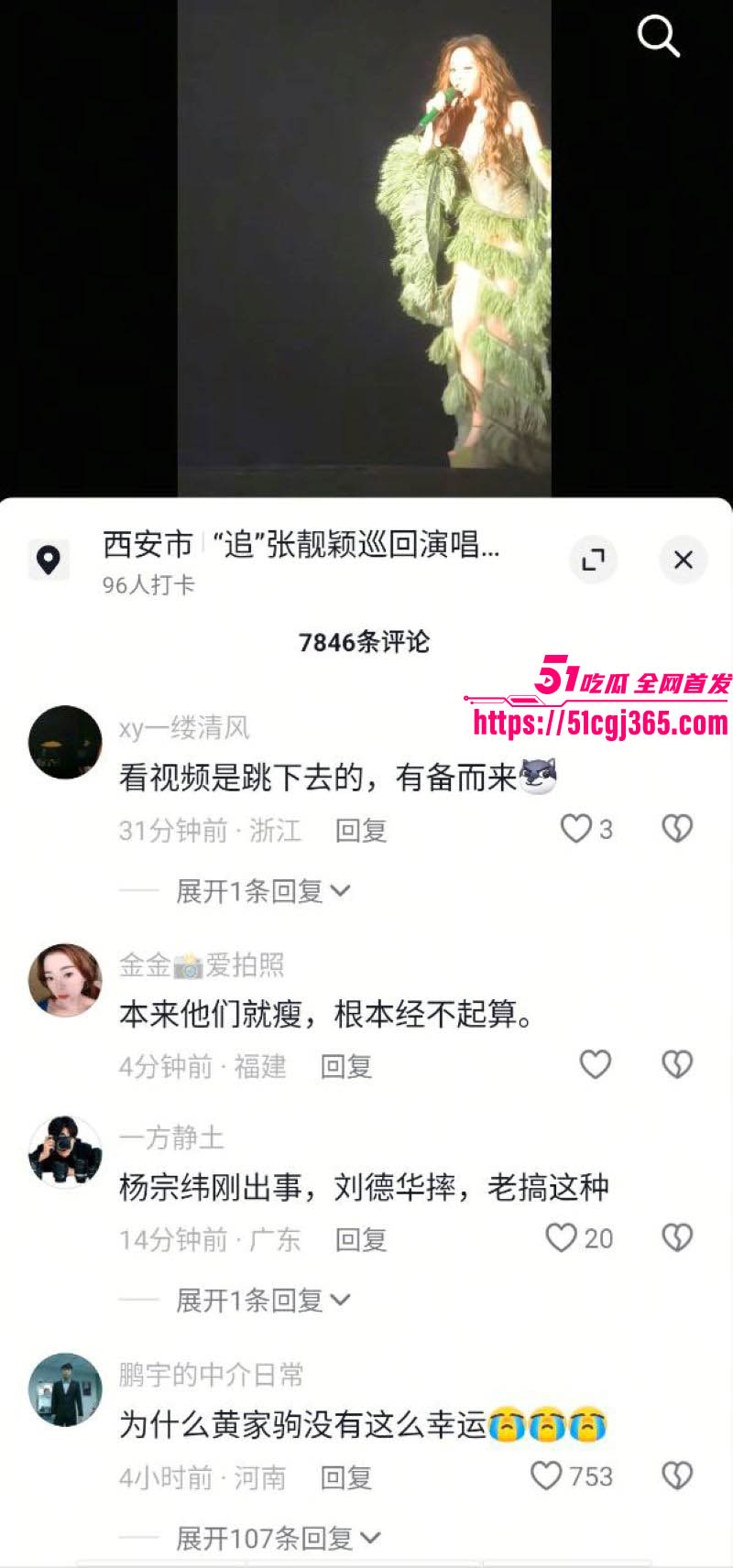Viewport: 733px width, 1568px height.
Task: Expand the 1 reply under 一方静土's comment
Action: click(x=250, y=1300)
